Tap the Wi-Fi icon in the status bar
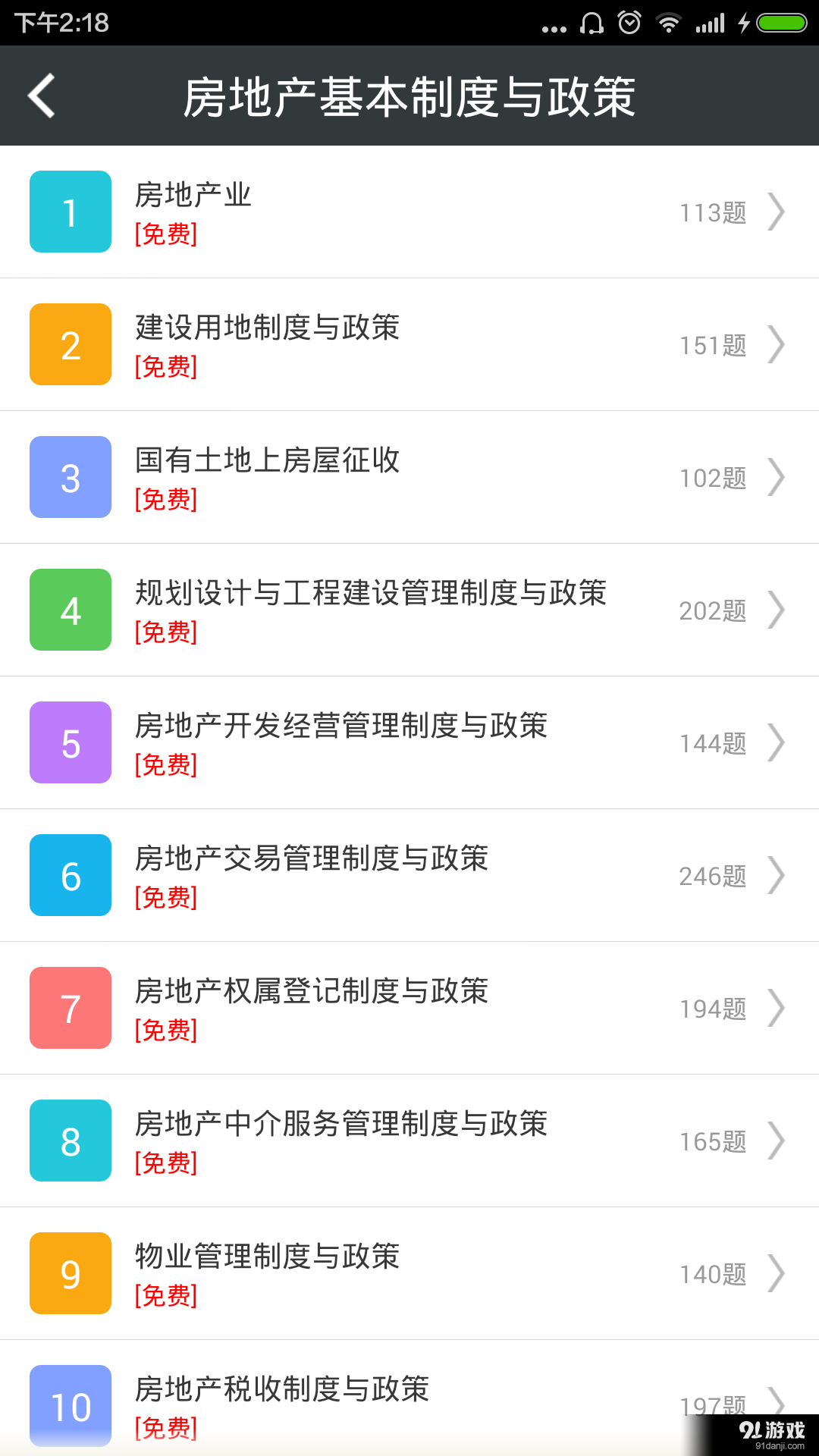The width and height of the screenshot is (819, 1456). [669, 23]
